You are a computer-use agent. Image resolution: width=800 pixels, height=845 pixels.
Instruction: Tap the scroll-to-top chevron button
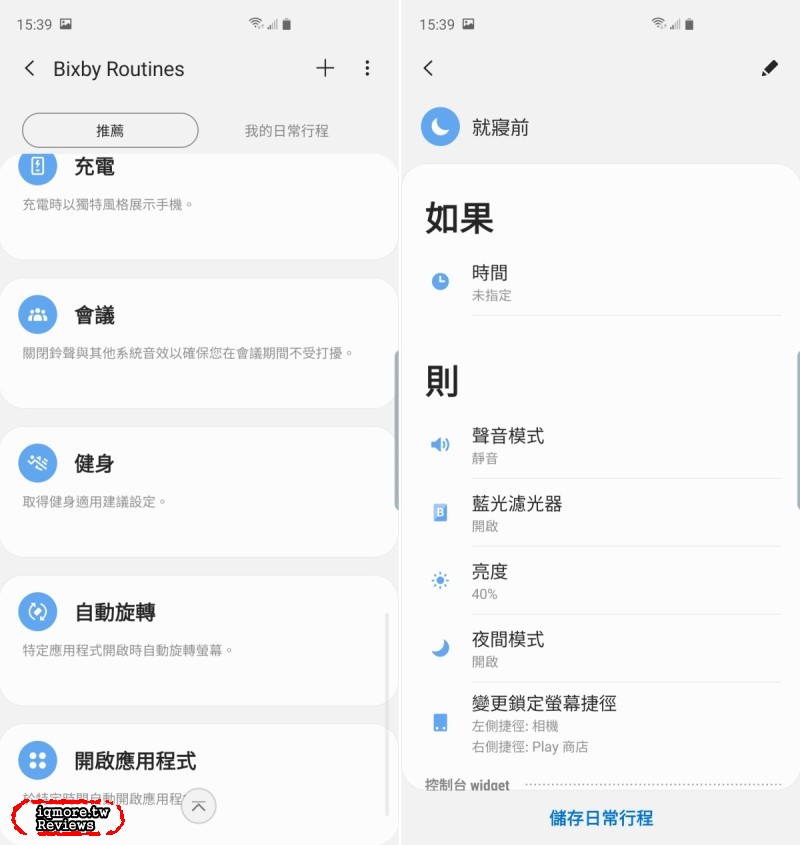pyautogui.click(x=198, y=806)
